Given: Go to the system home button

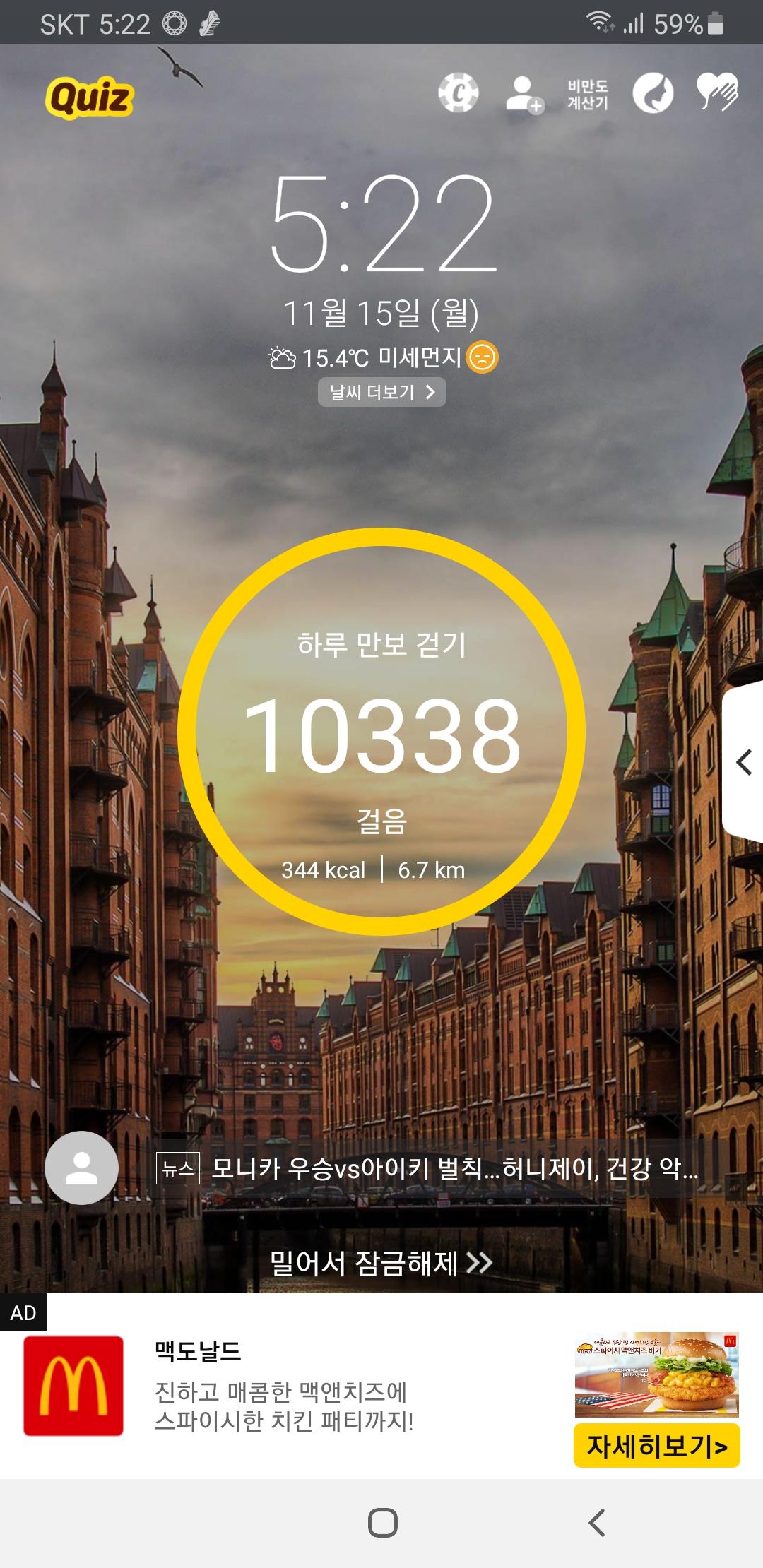Looking at the screenshot, I should pyautogui.click(x=382, y=1523).
